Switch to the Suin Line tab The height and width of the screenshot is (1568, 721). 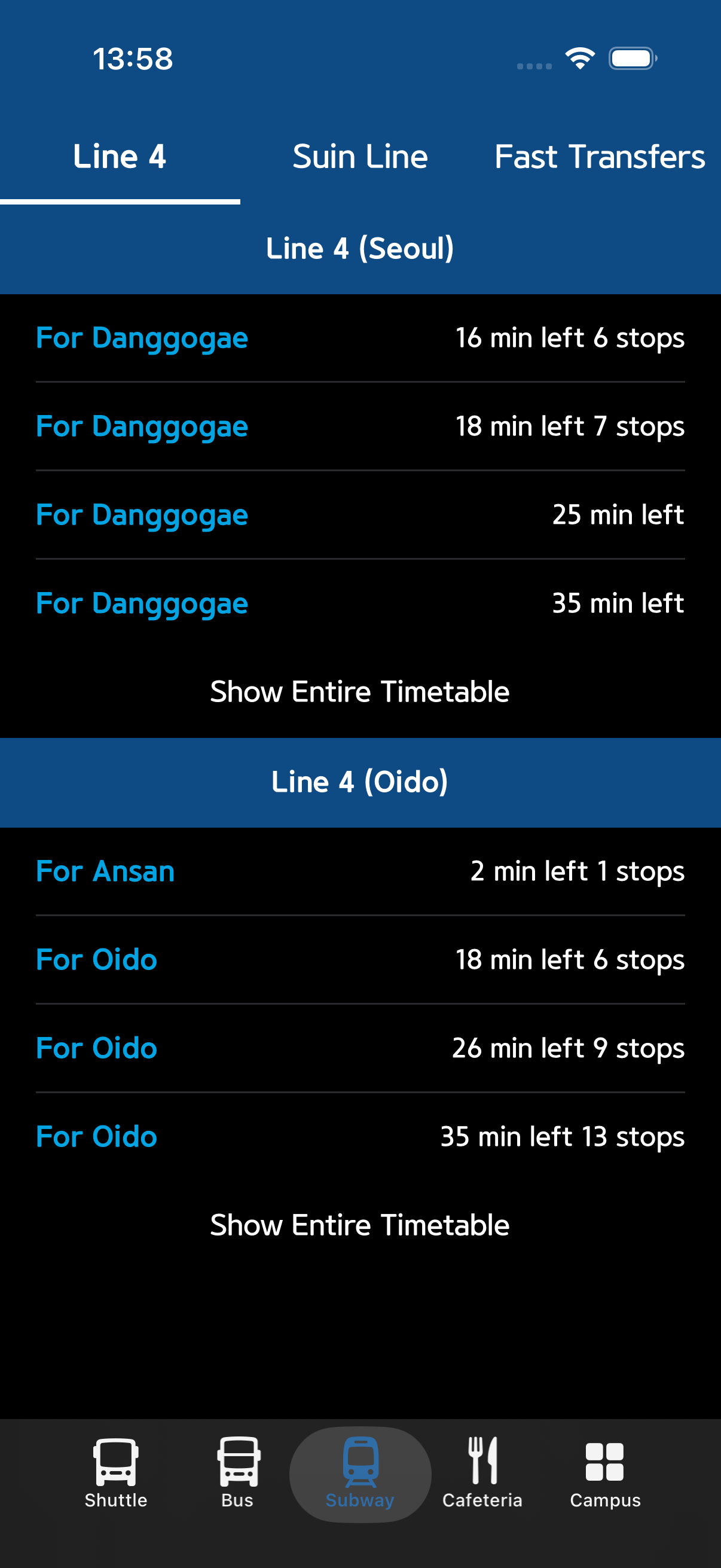(x=360, y=157)
